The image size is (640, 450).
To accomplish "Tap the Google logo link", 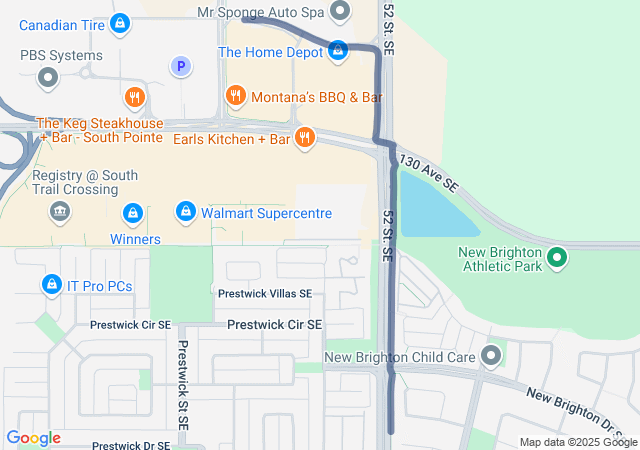I will (33, 438).
